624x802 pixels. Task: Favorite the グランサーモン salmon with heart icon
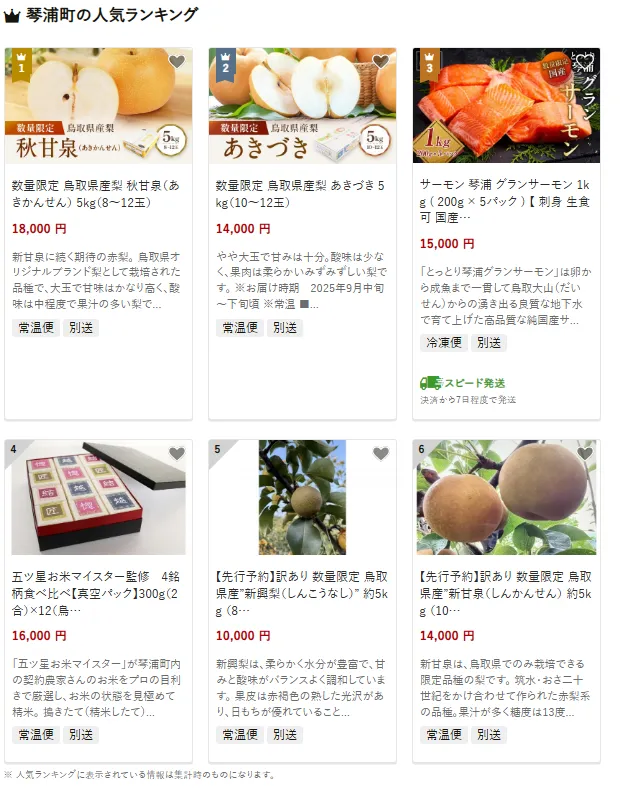point(584,62)
